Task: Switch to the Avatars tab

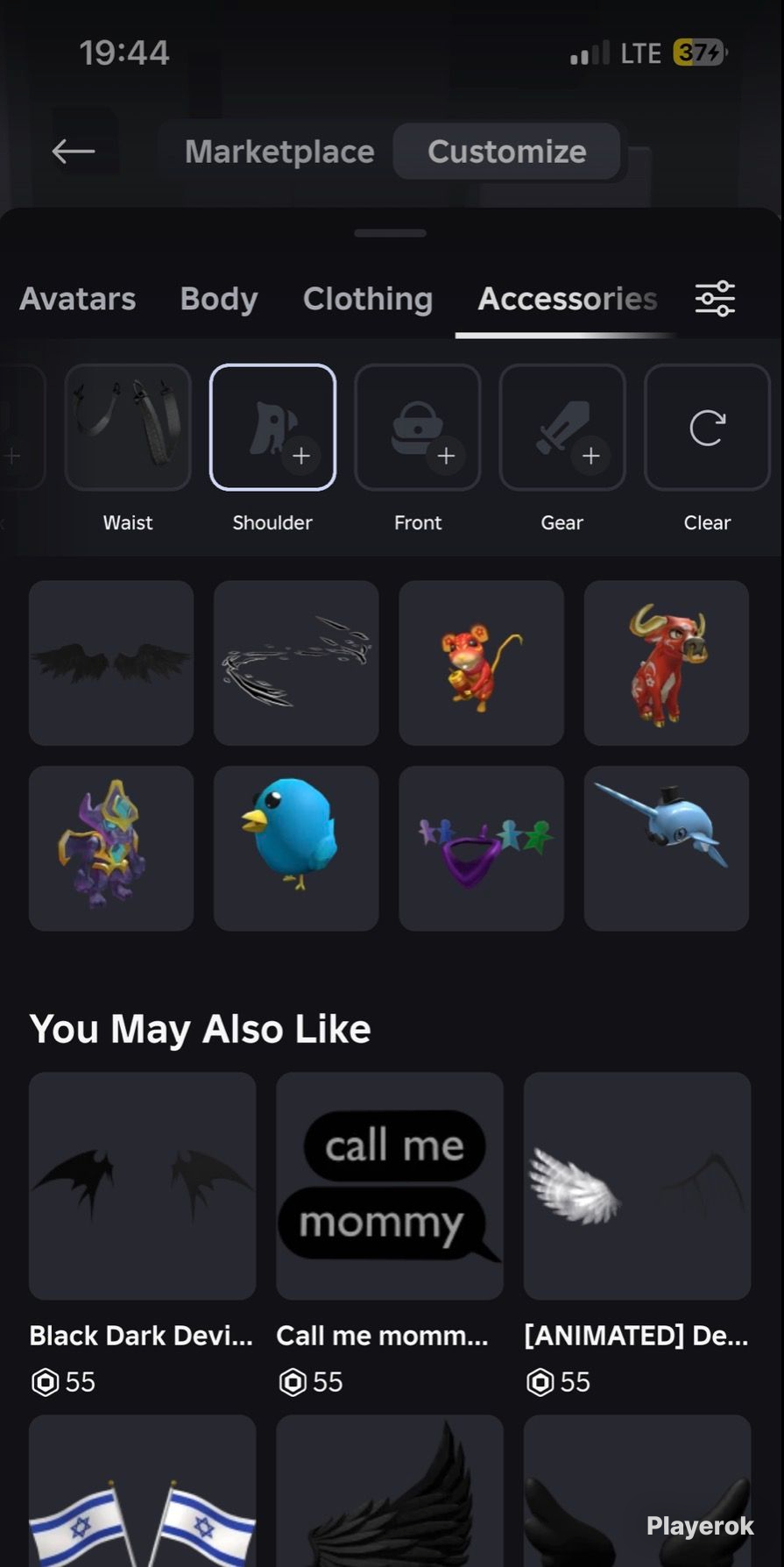Action: coord(78,299)
